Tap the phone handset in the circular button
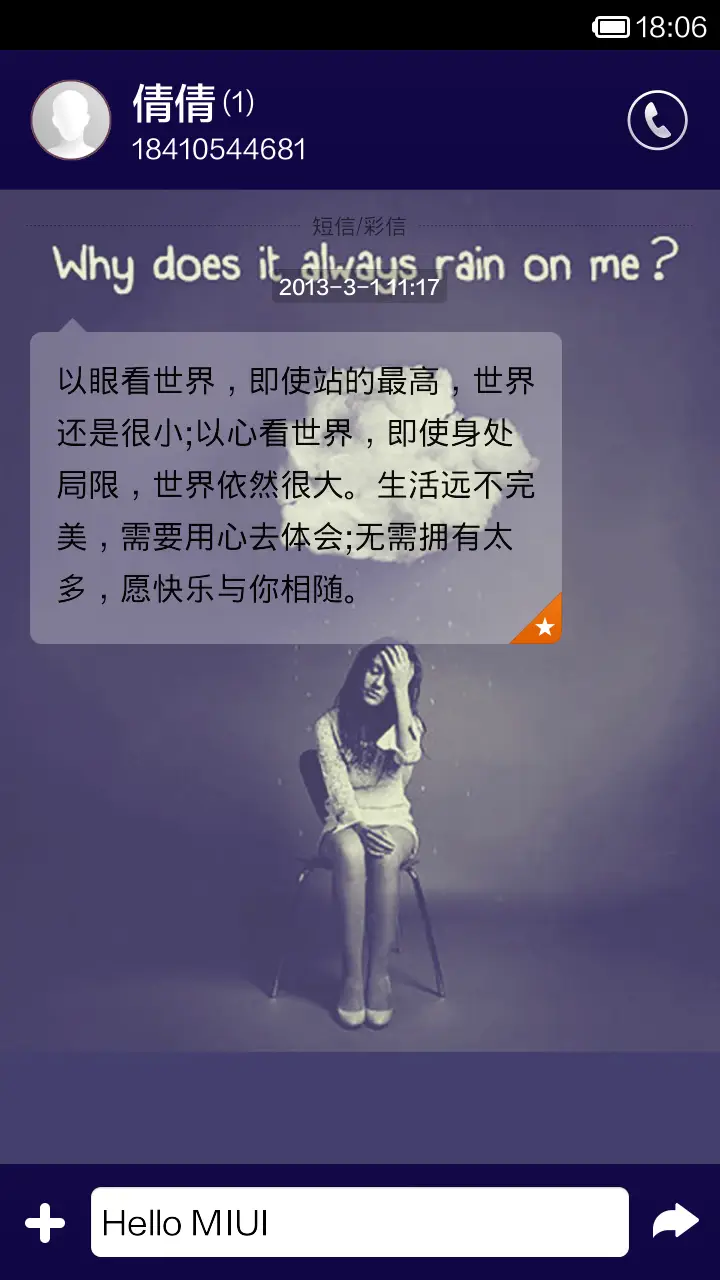The width and height of the screenshot is (720, 1280). (x=657, y=120)
